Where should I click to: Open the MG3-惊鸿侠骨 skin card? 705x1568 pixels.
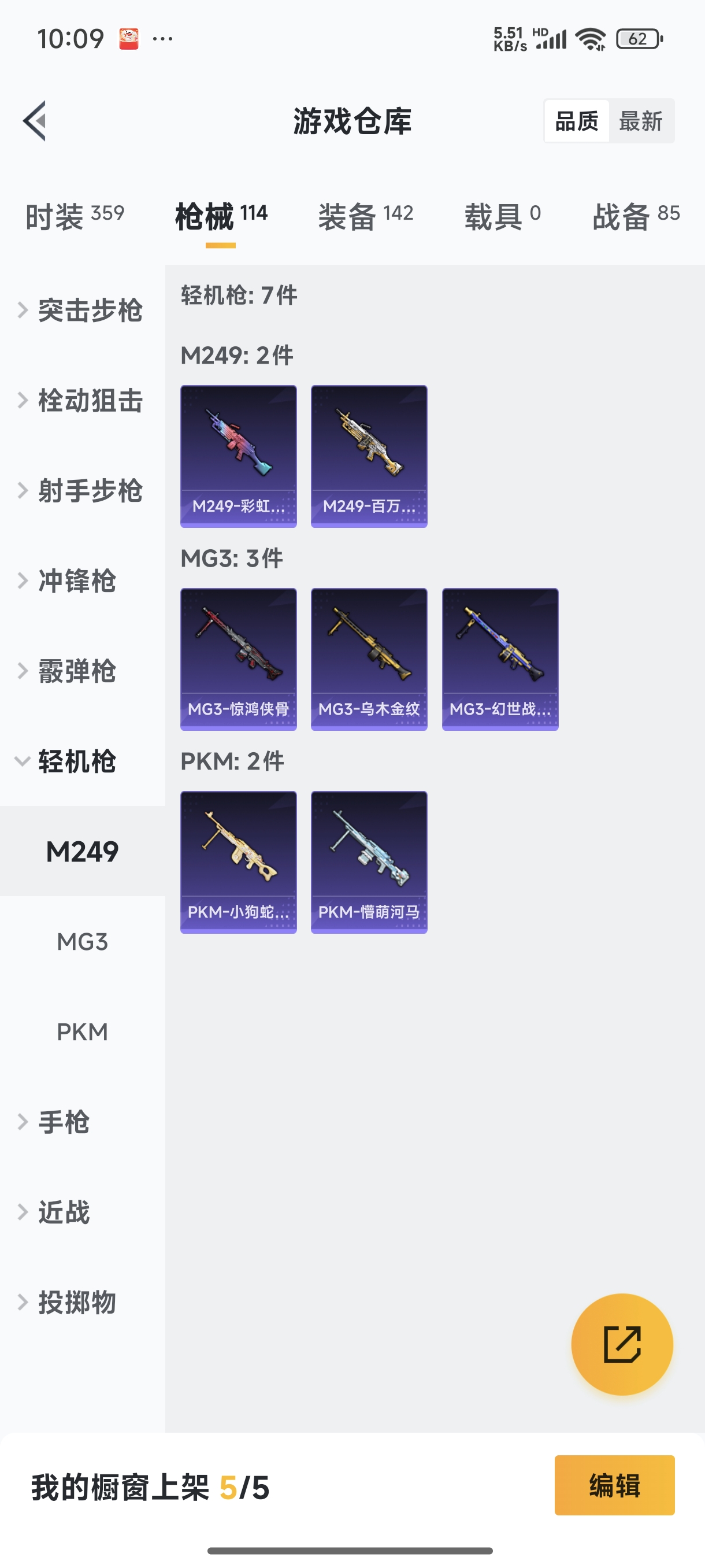click(239, 659)
